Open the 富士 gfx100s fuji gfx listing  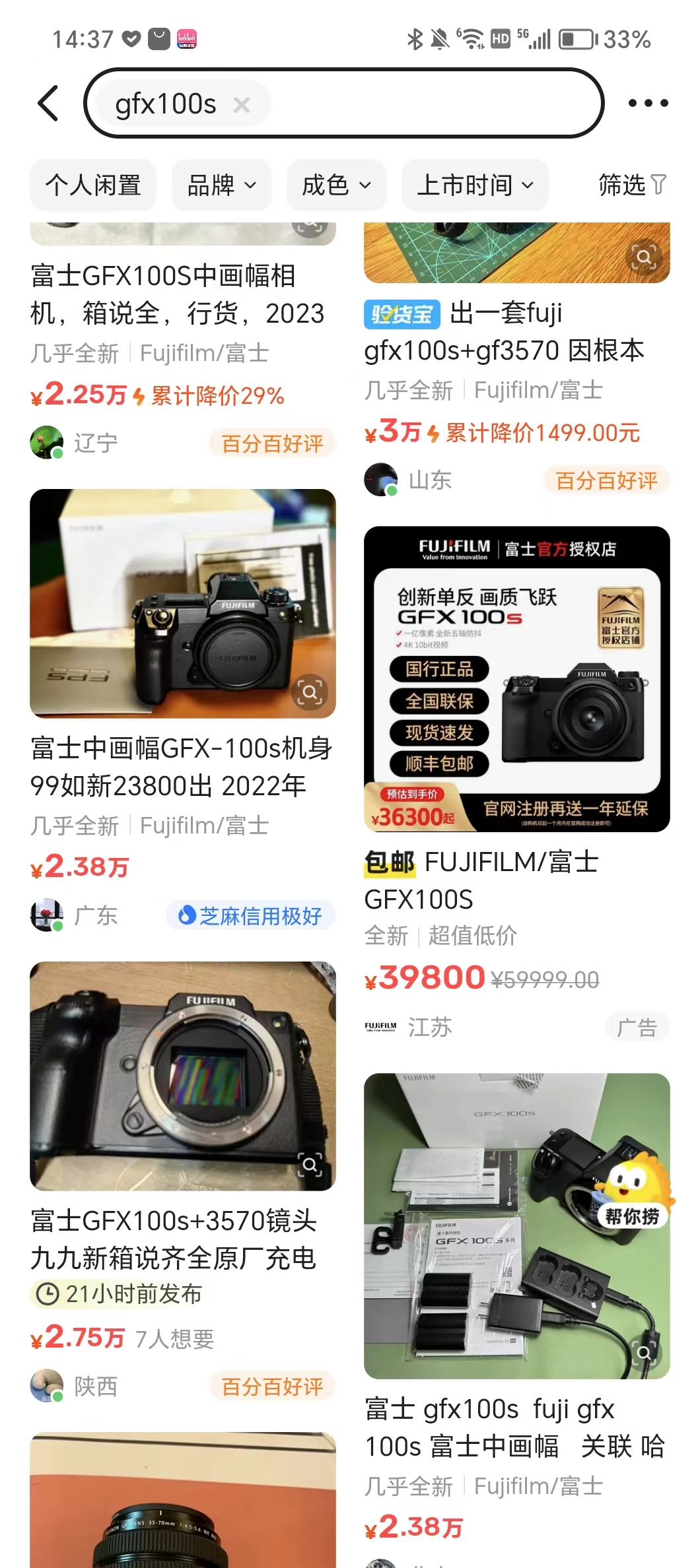(x=515, y=1427)
